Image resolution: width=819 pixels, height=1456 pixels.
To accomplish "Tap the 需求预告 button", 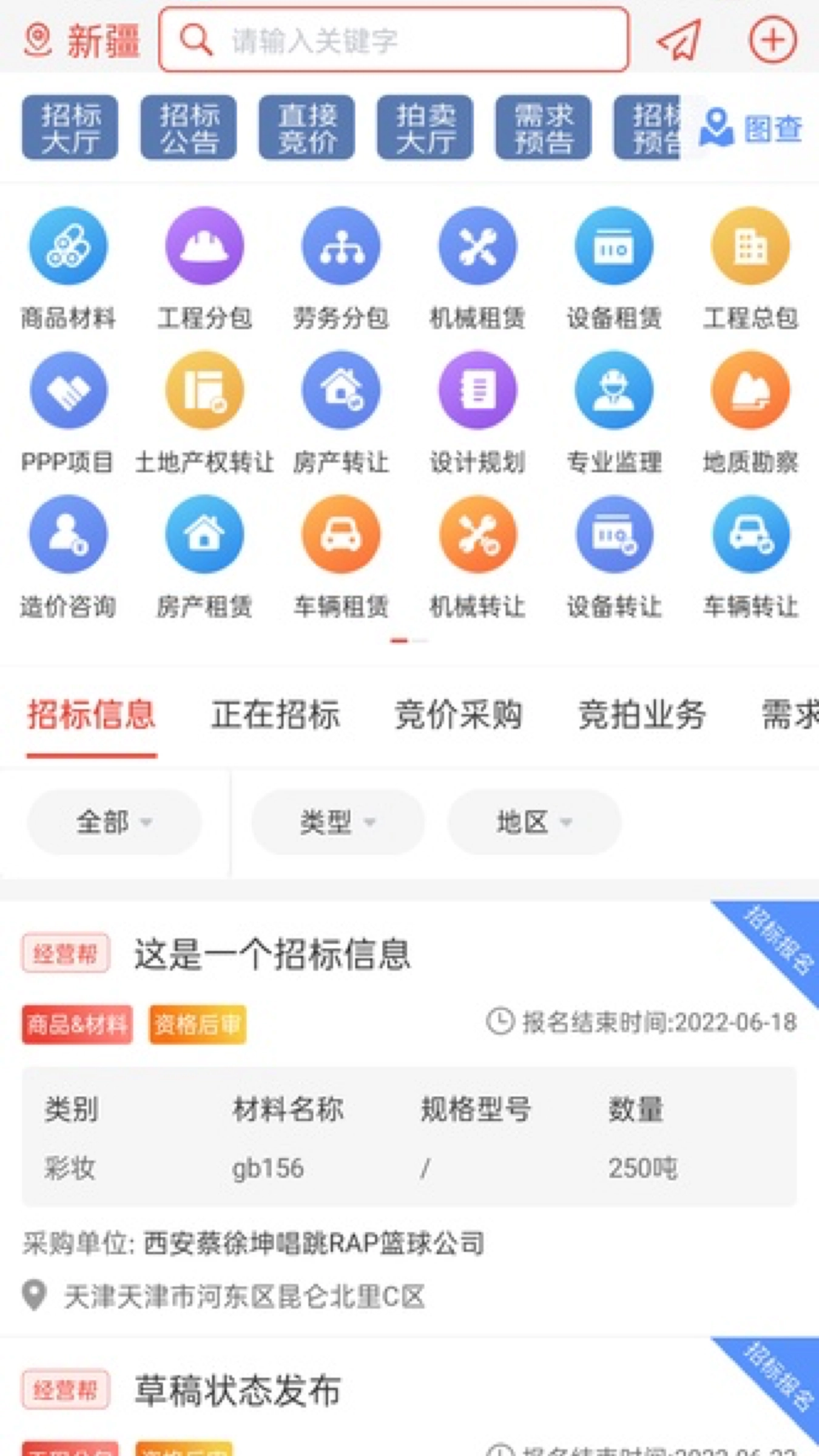I will click(x=542, y=127).
